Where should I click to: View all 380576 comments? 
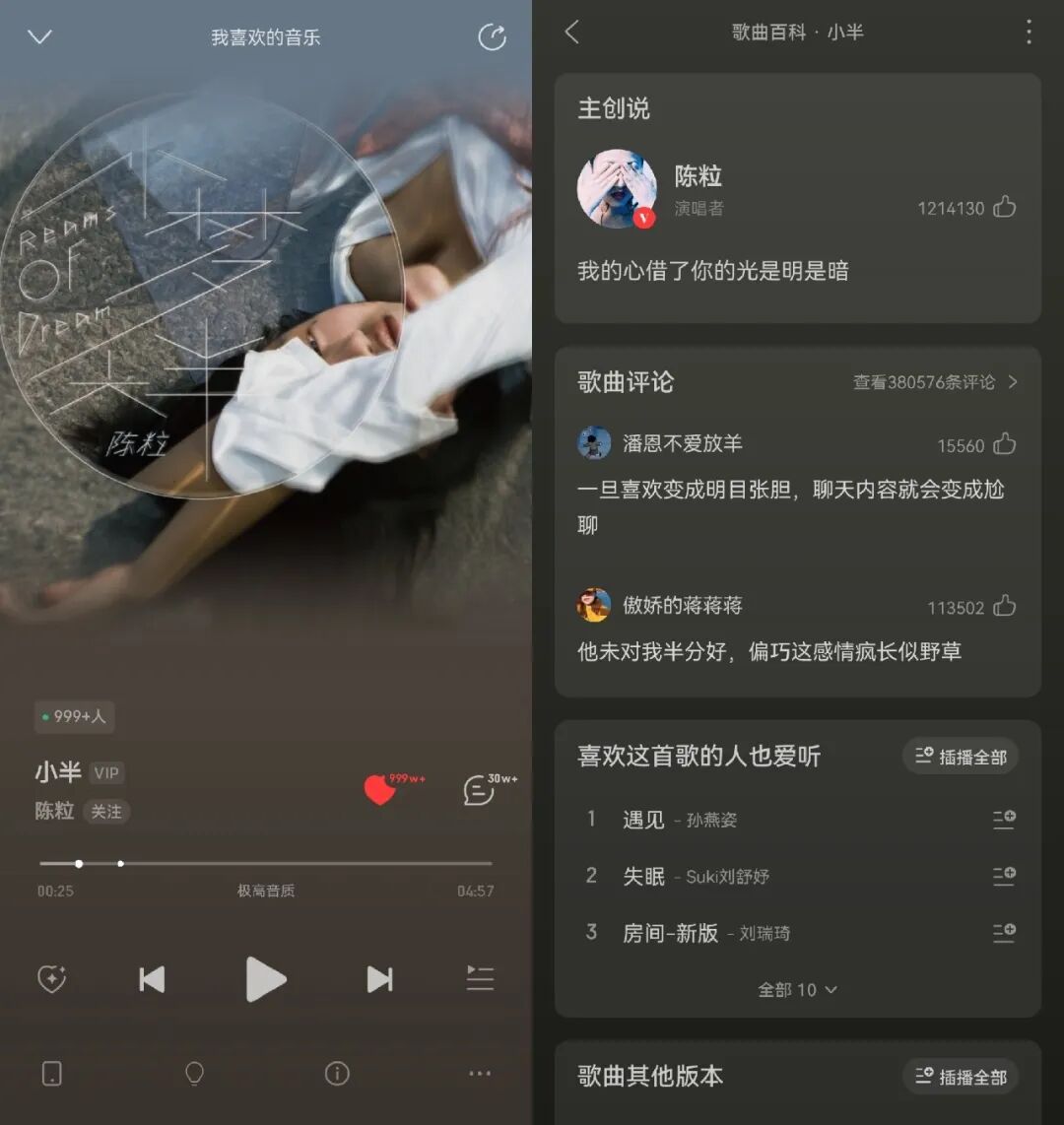935,382
